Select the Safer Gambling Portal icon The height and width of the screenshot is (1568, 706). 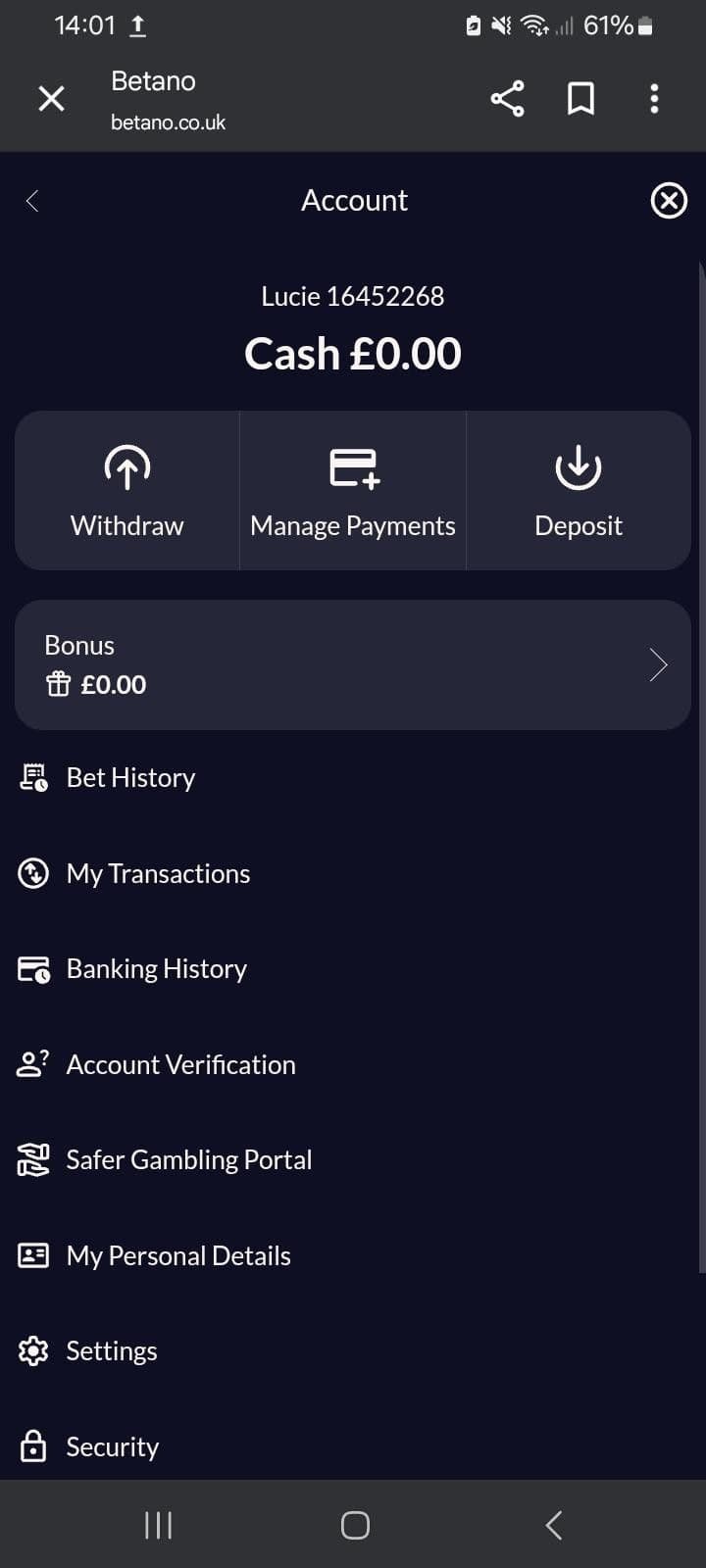tap(33, 1159)
